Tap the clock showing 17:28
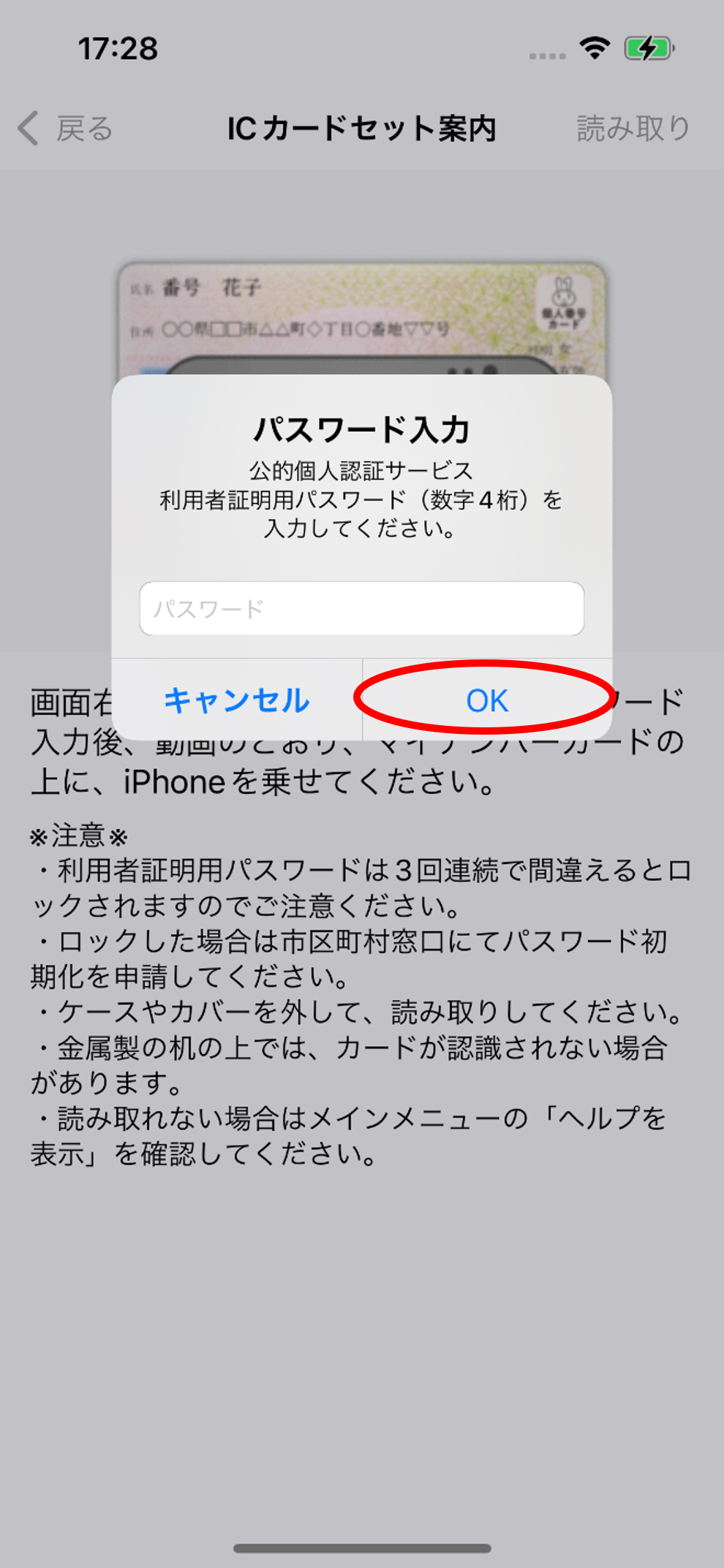The image size is (724, 1568). pyautogui.click(x=117, y=48)
